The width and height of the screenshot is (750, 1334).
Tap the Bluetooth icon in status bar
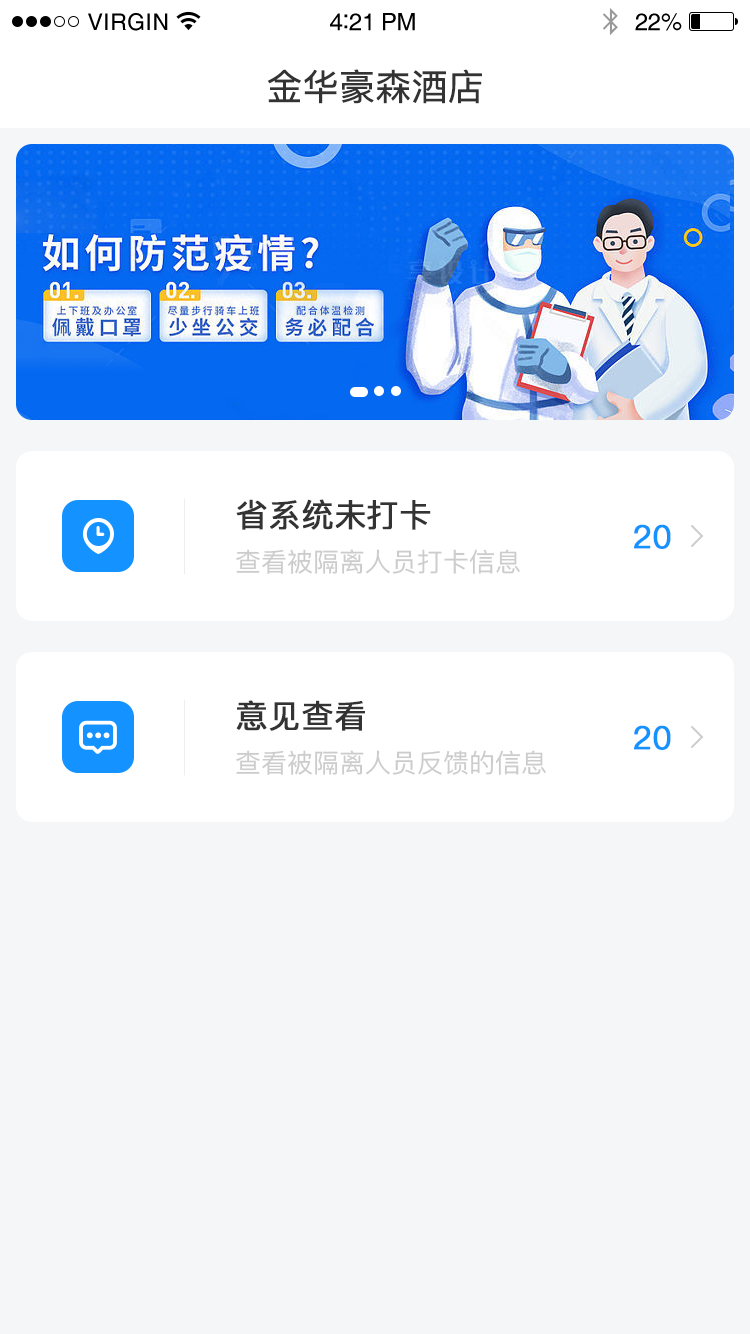click(x=611, y=20)
